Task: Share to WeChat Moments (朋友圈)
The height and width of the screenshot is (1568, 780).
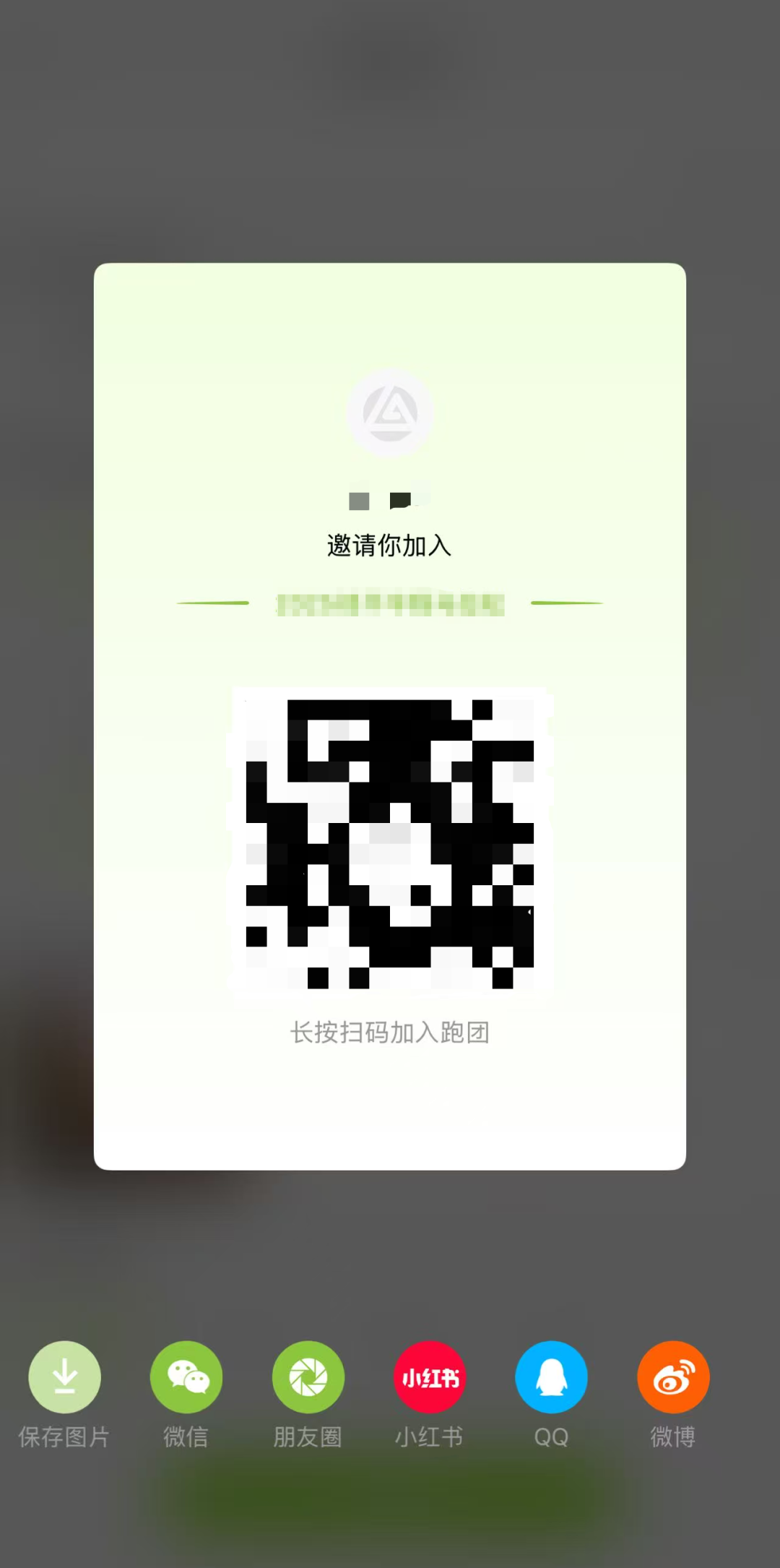Action: click(x=308, y=1377)
